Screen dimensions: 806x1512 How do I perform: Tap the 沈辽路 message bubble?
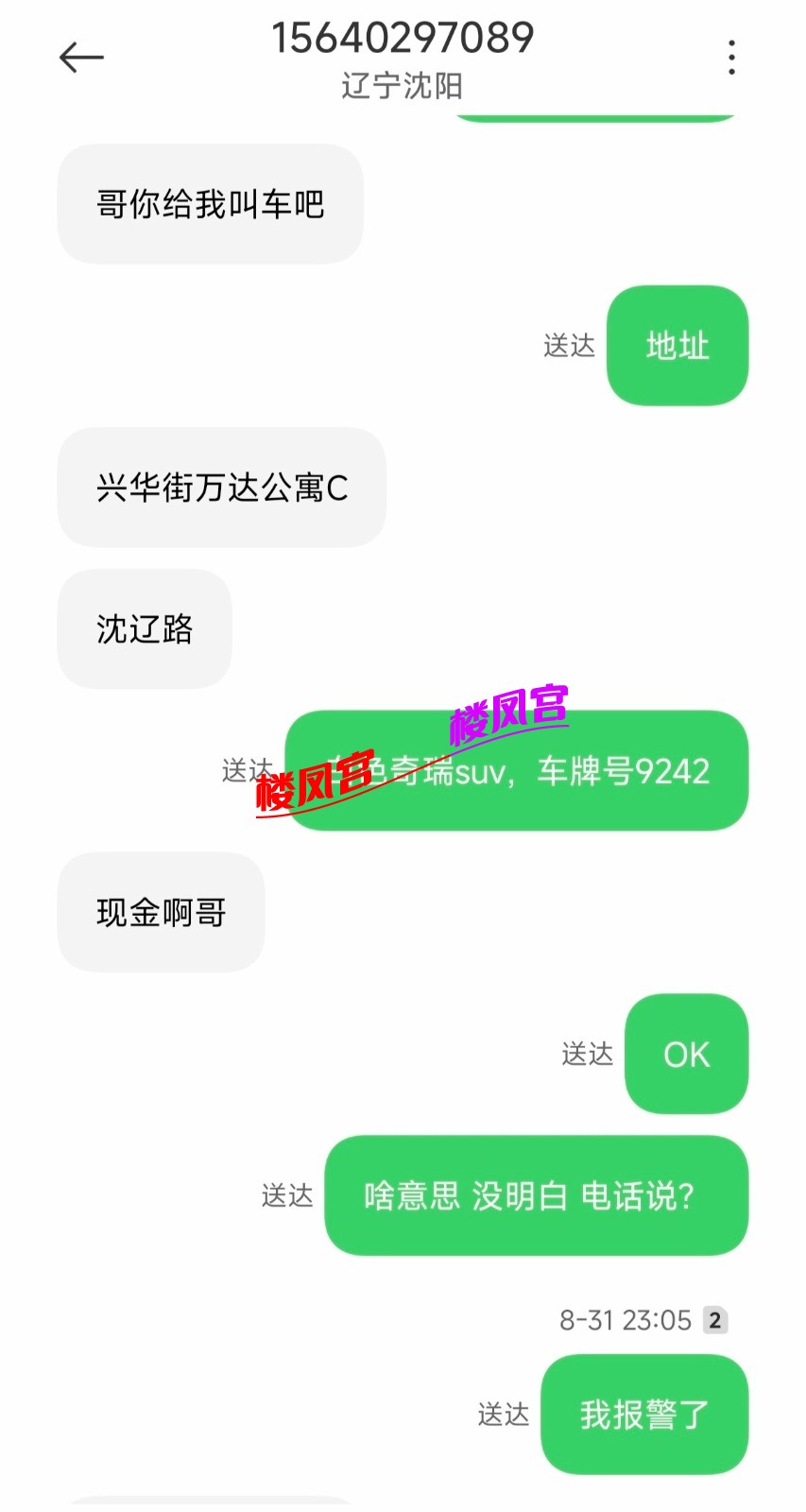(x=144, y=628)
